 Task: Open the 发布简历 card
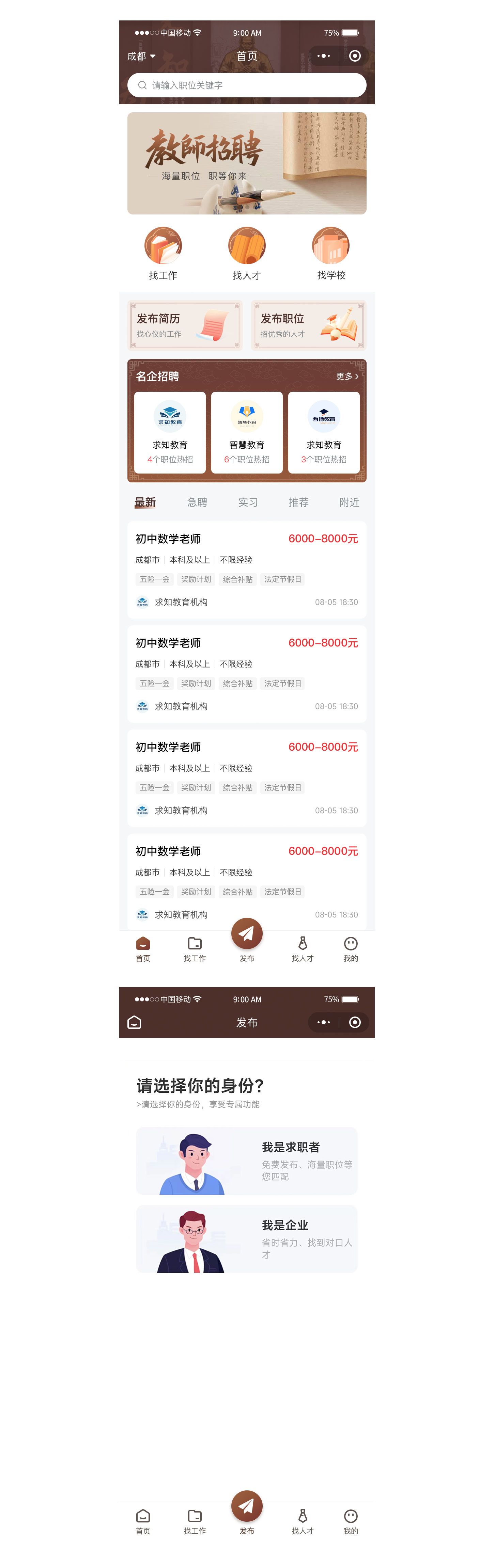pyautogui.click(x=185, y=326)
